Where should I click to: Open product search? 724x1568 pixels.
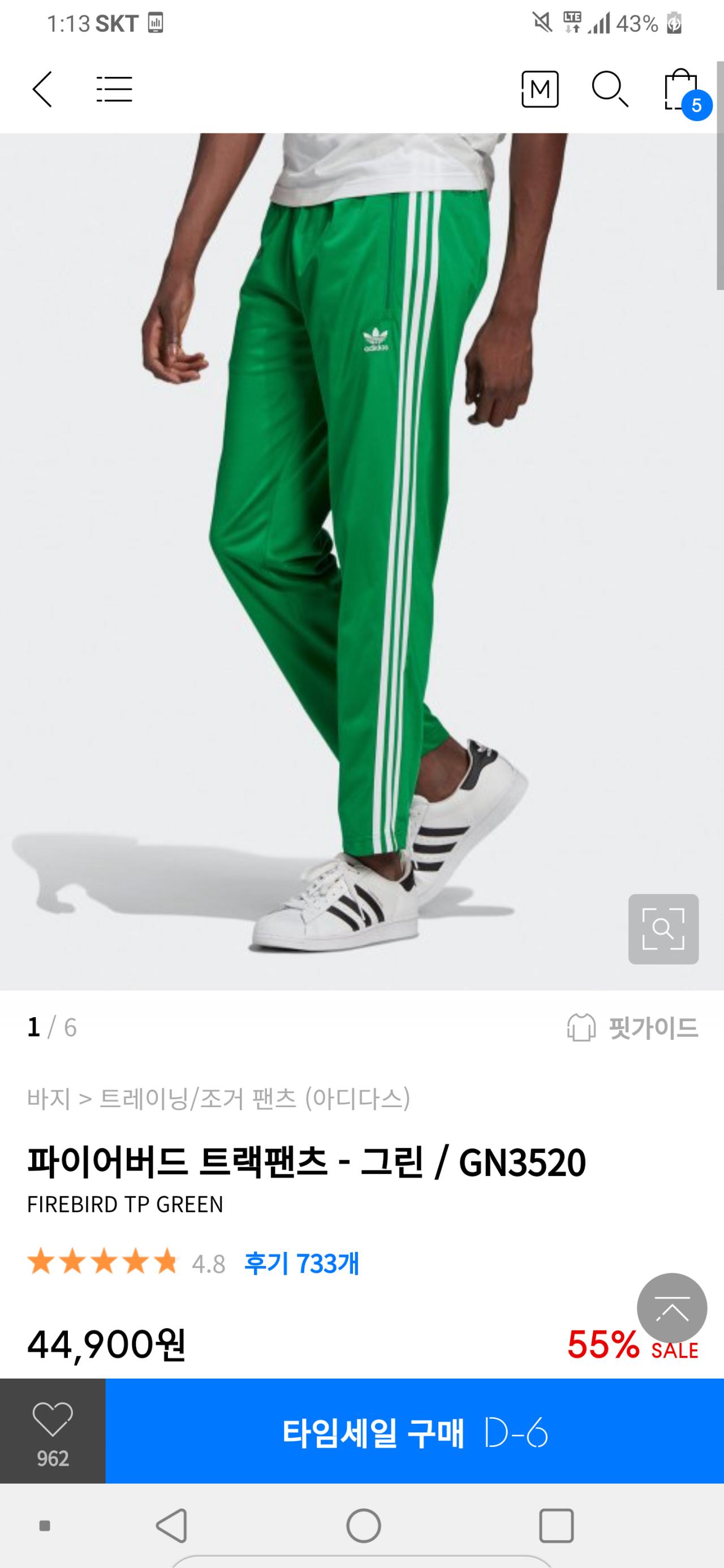609,89
